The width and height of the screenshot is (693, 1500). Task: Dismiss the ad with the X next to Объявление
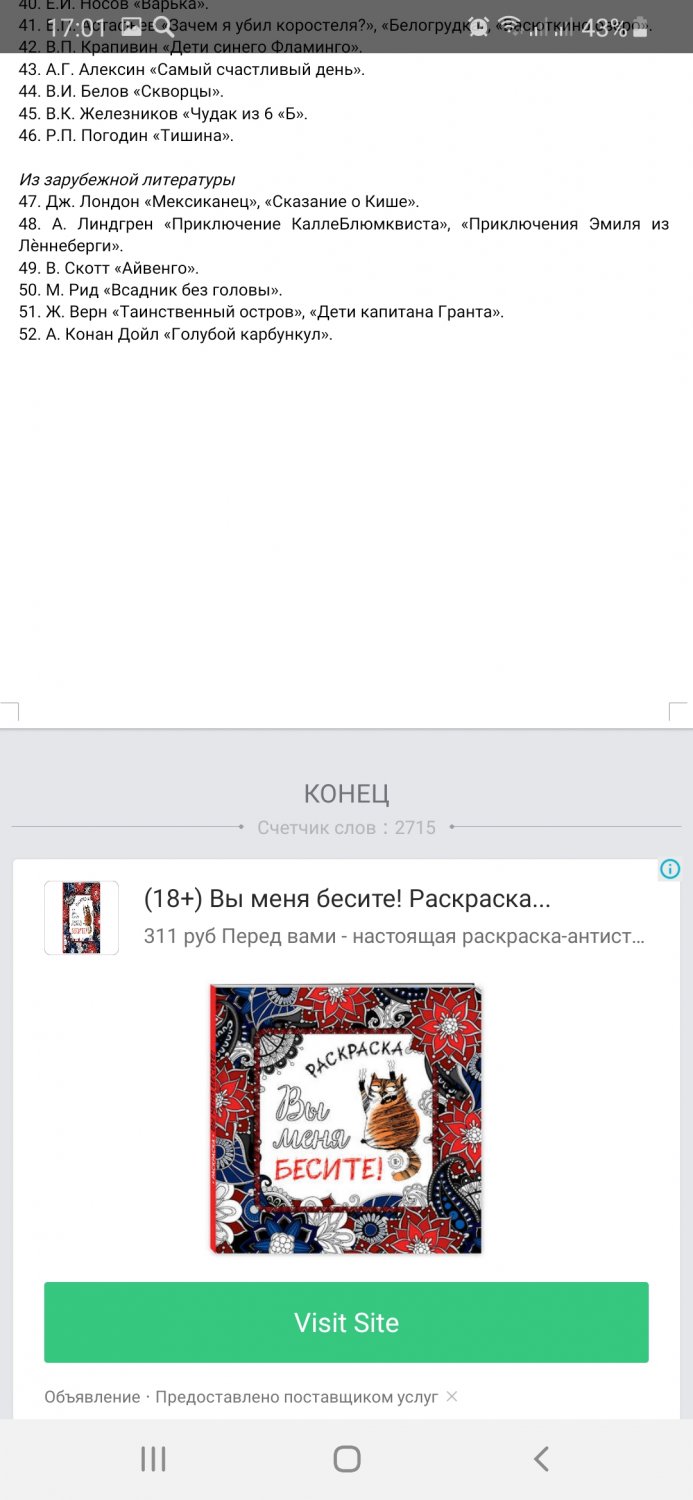[x=452, y=1396]
